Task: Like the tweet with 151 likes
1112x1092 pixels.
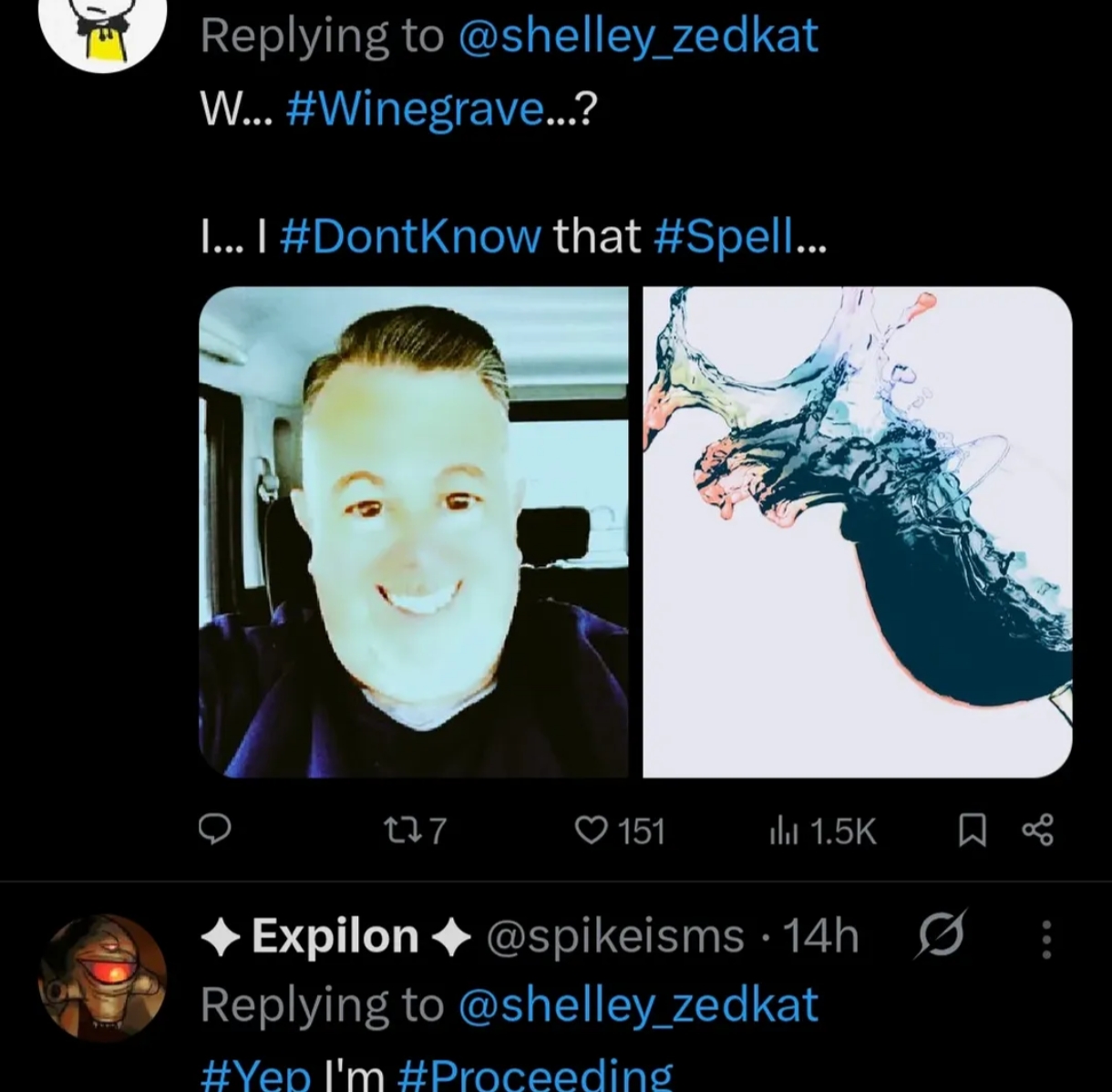Action: (x=592, y=830)
